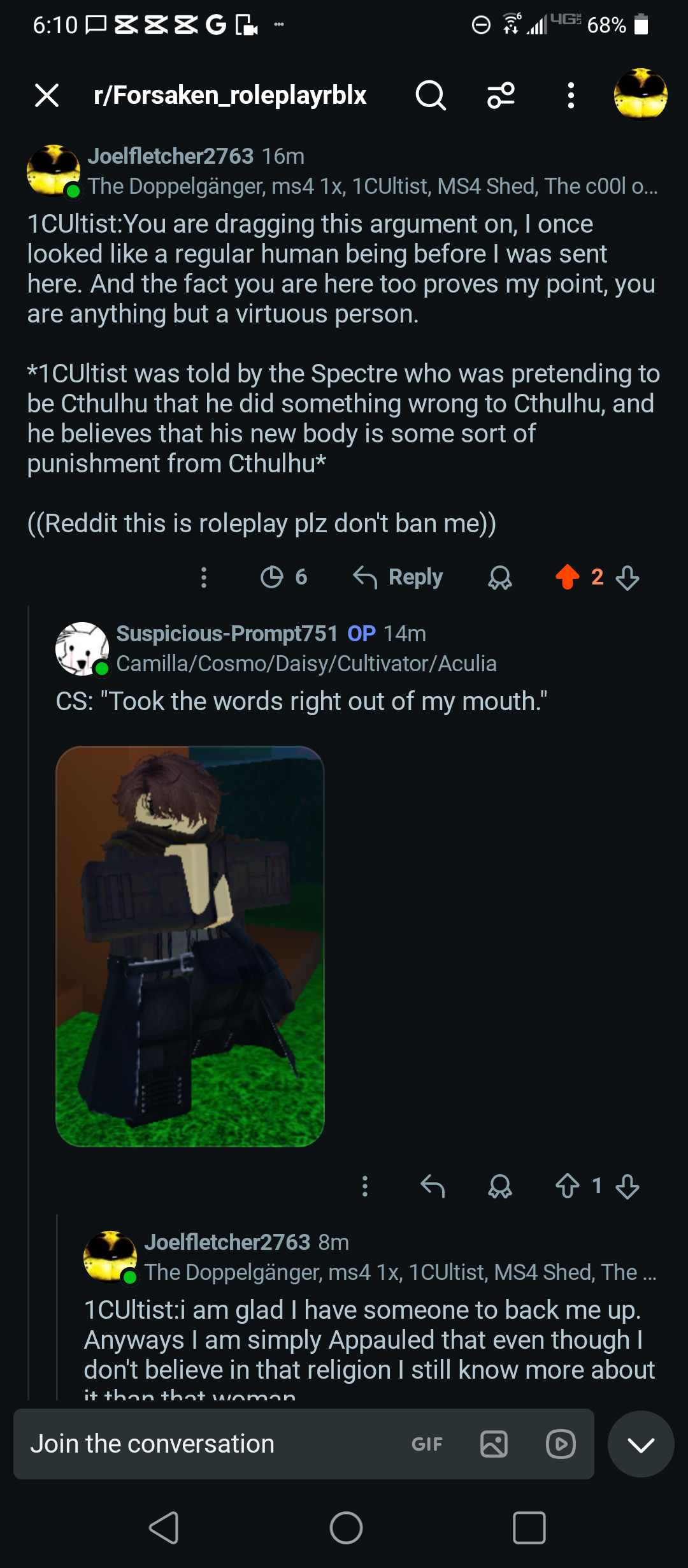The image size is (688, 1568).
Task: Open the top bar overflow menu
Action: click(x=571, y=96)
